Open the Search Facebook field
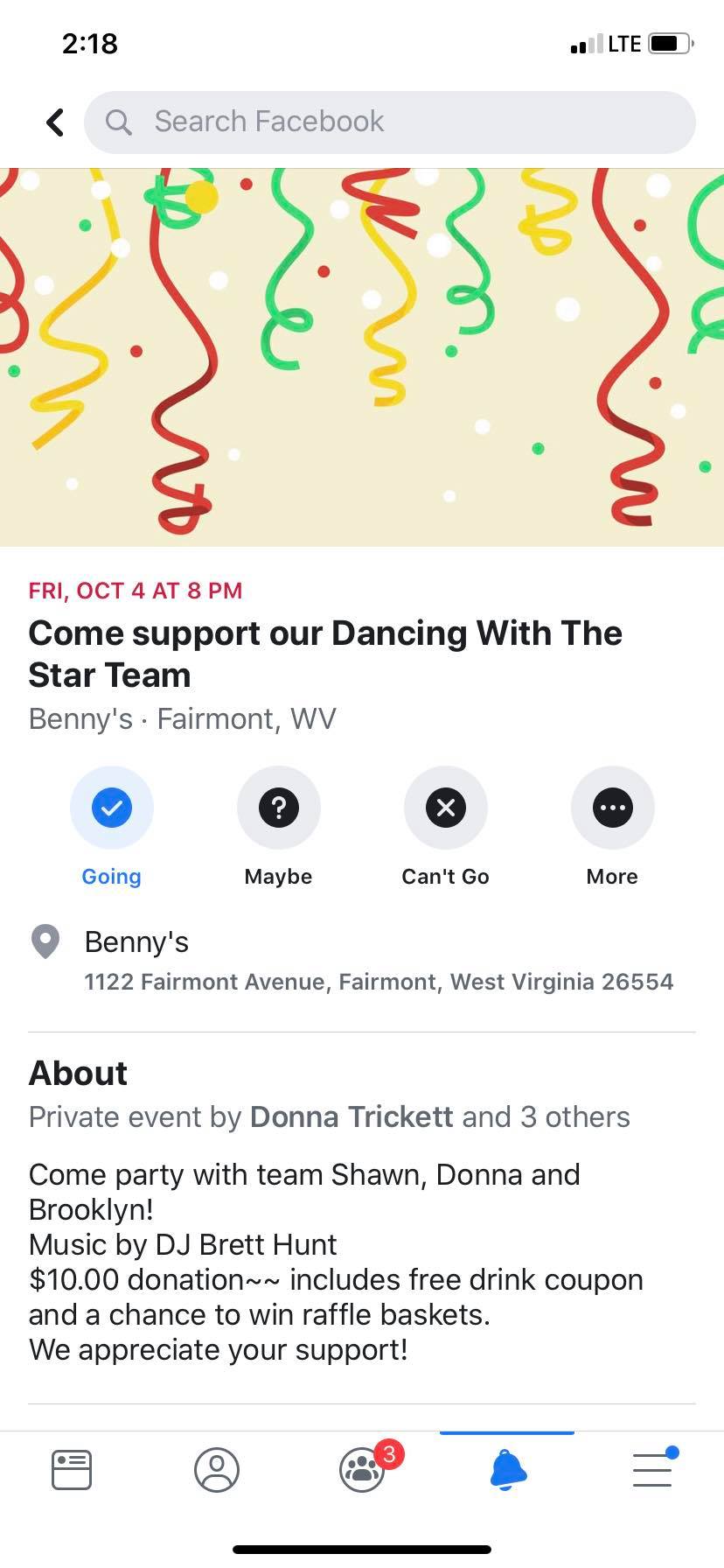This screenshot has height=1568, width=724. point(389,122)
